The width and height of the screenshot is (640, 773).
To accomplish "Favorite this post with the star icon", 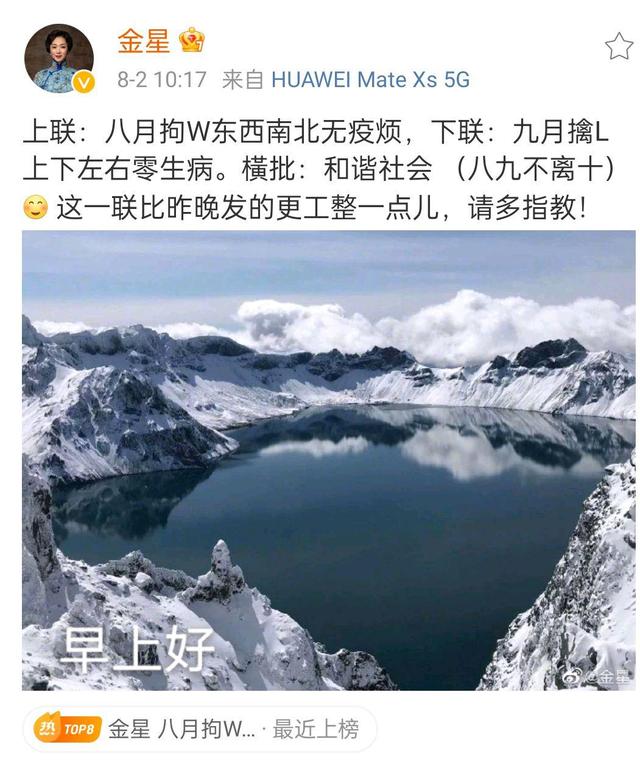I will click(618, 47).
